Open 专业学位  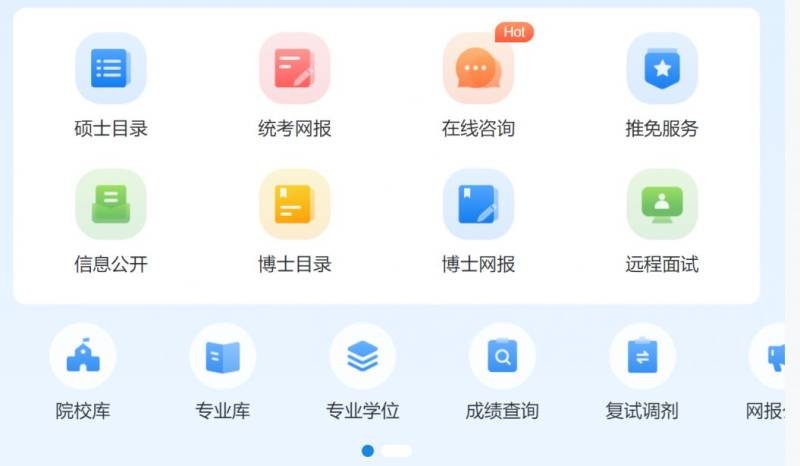click(362, 357)
